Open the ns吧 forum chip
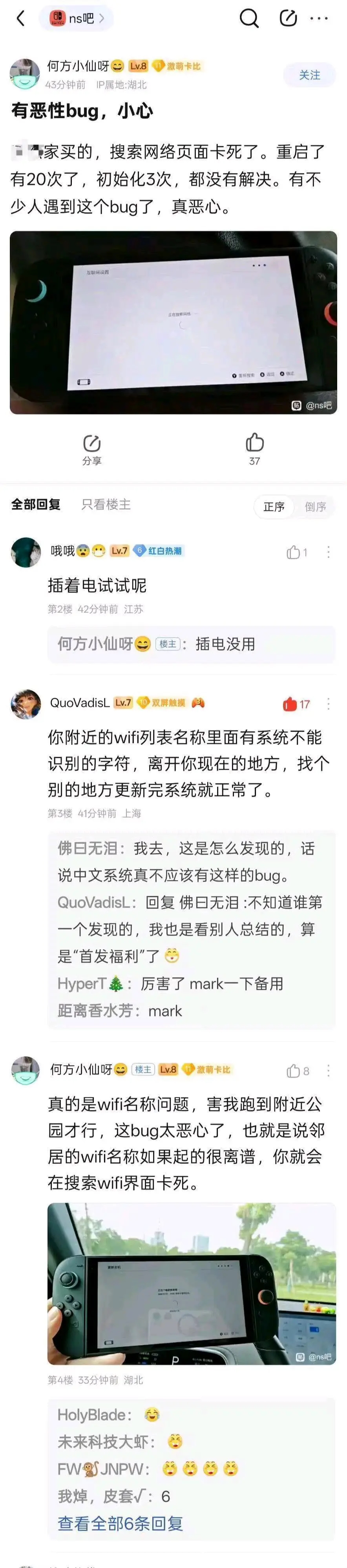The width and height of the screenshot is (347, 1568). click(77, 19)
